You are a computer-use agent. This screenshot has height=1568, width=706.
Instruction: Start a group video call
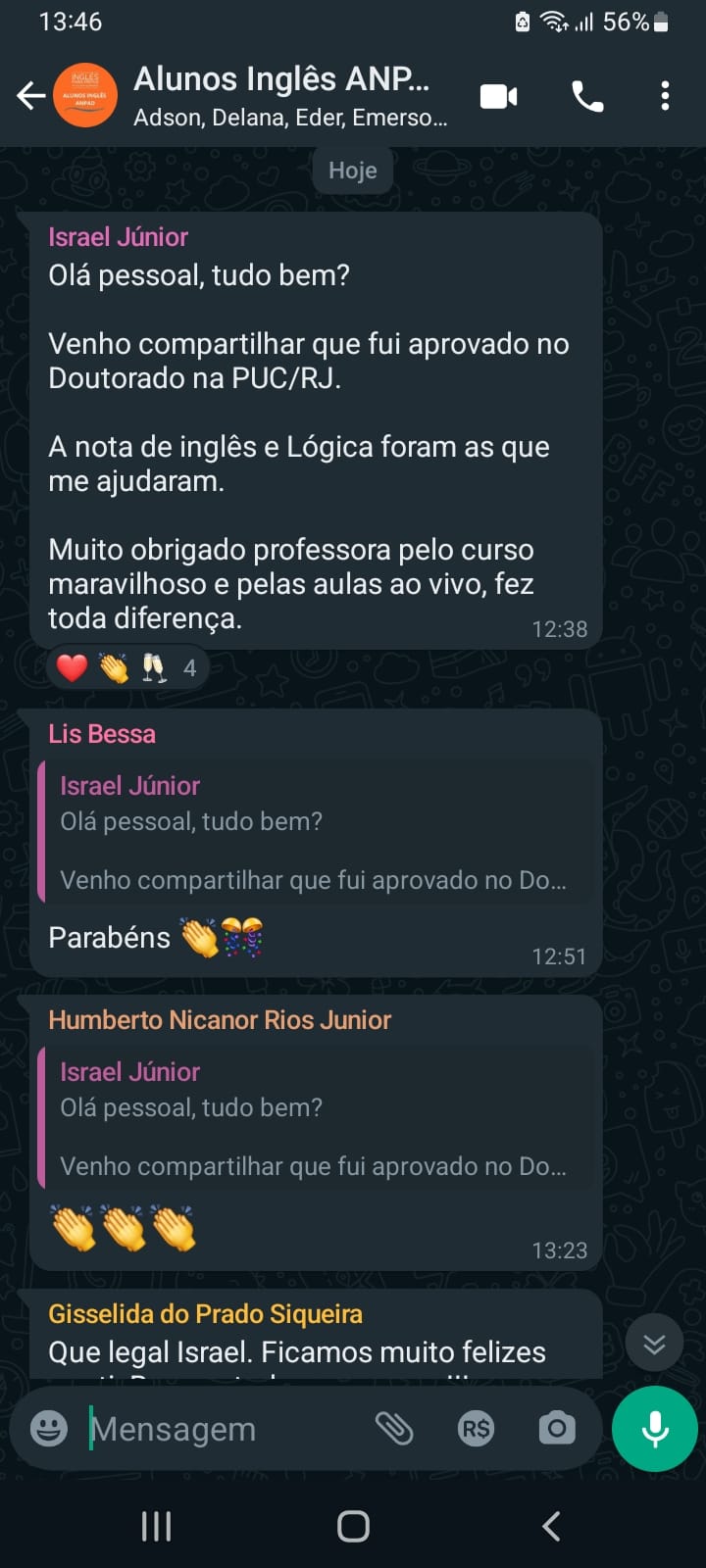click(498, 96)
